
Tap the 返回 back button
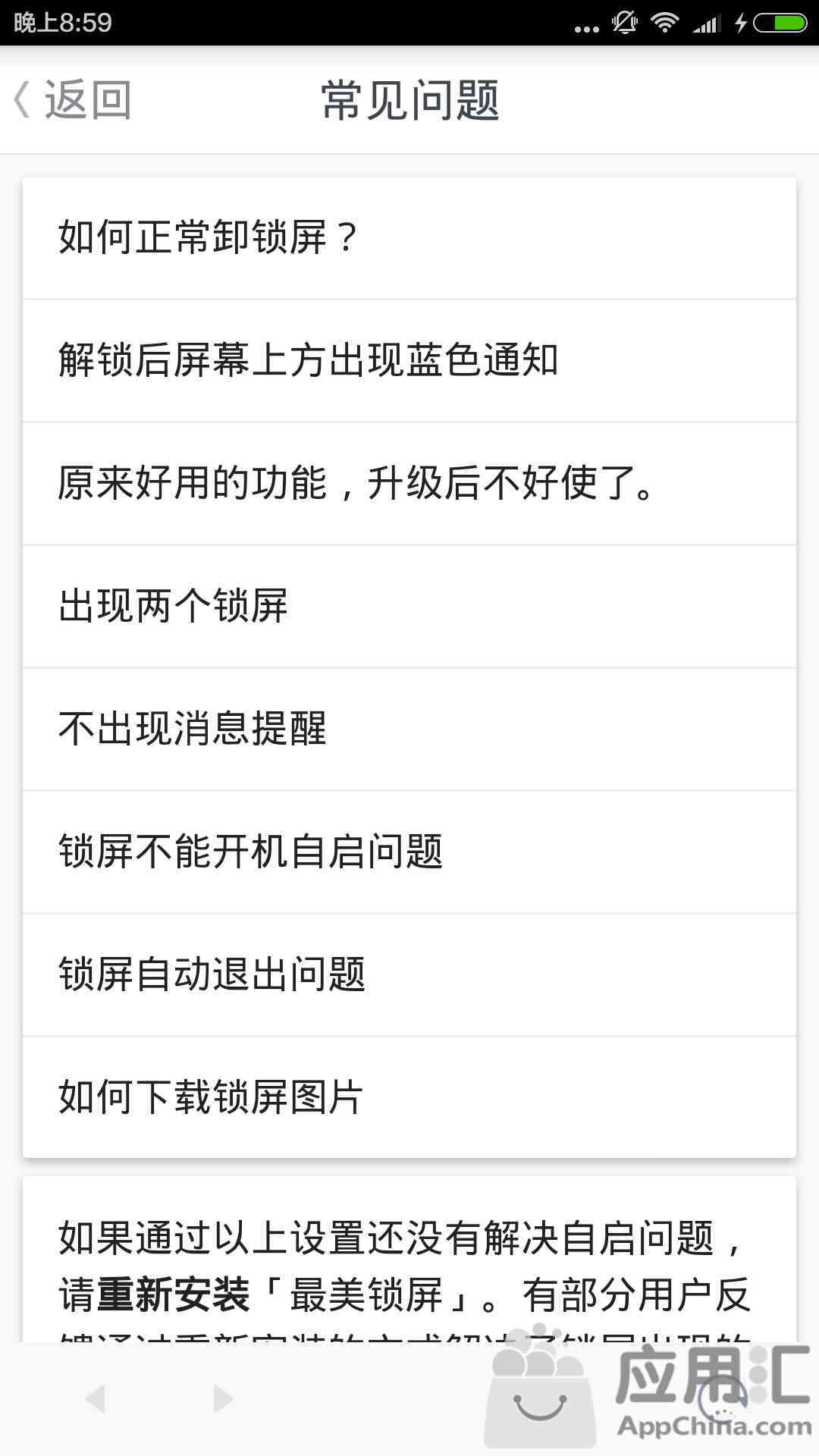[73, 100]
